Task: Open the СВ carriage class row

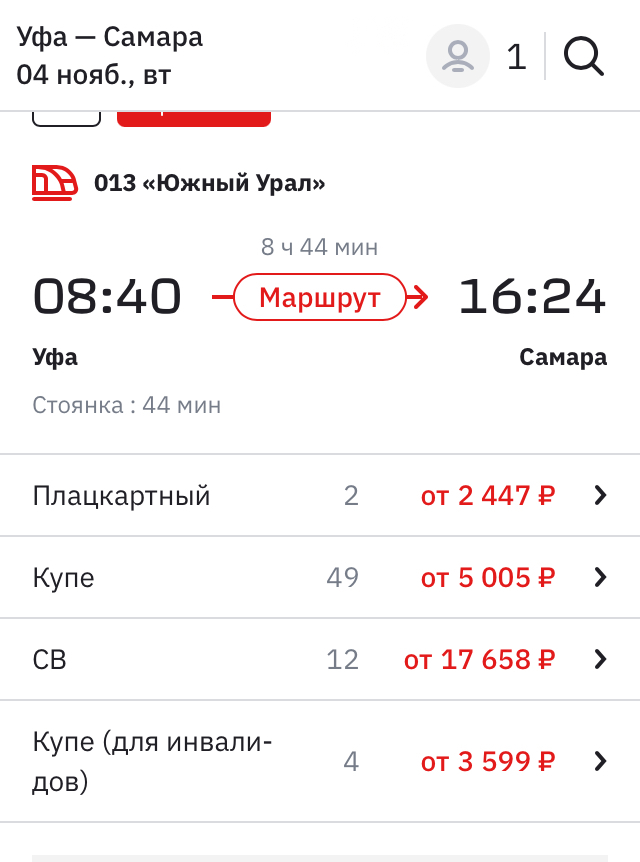Action: coord(320,660)
